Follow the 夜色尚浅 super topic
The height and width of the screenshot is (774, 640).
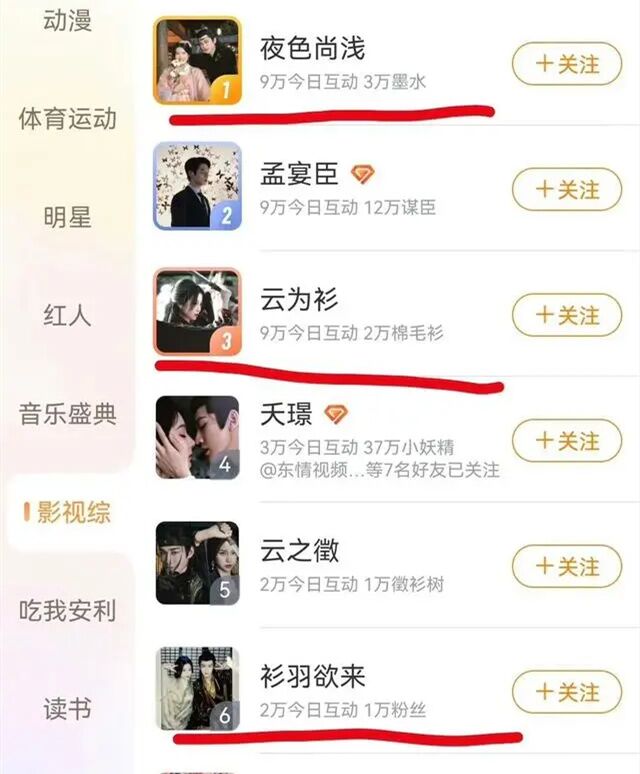click(566, 64)
